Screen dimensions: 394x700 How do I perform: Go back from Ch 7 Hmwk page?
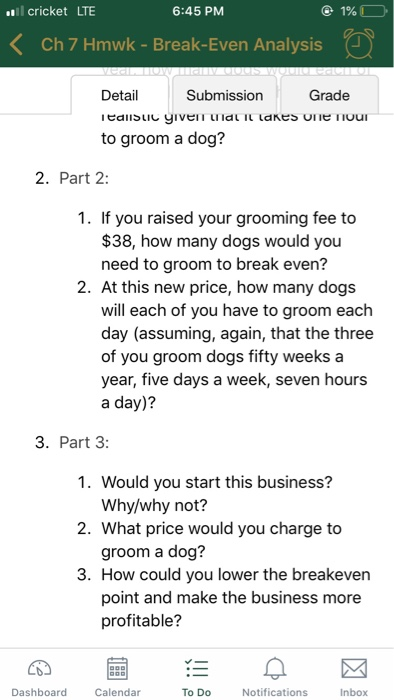(17, 45)
